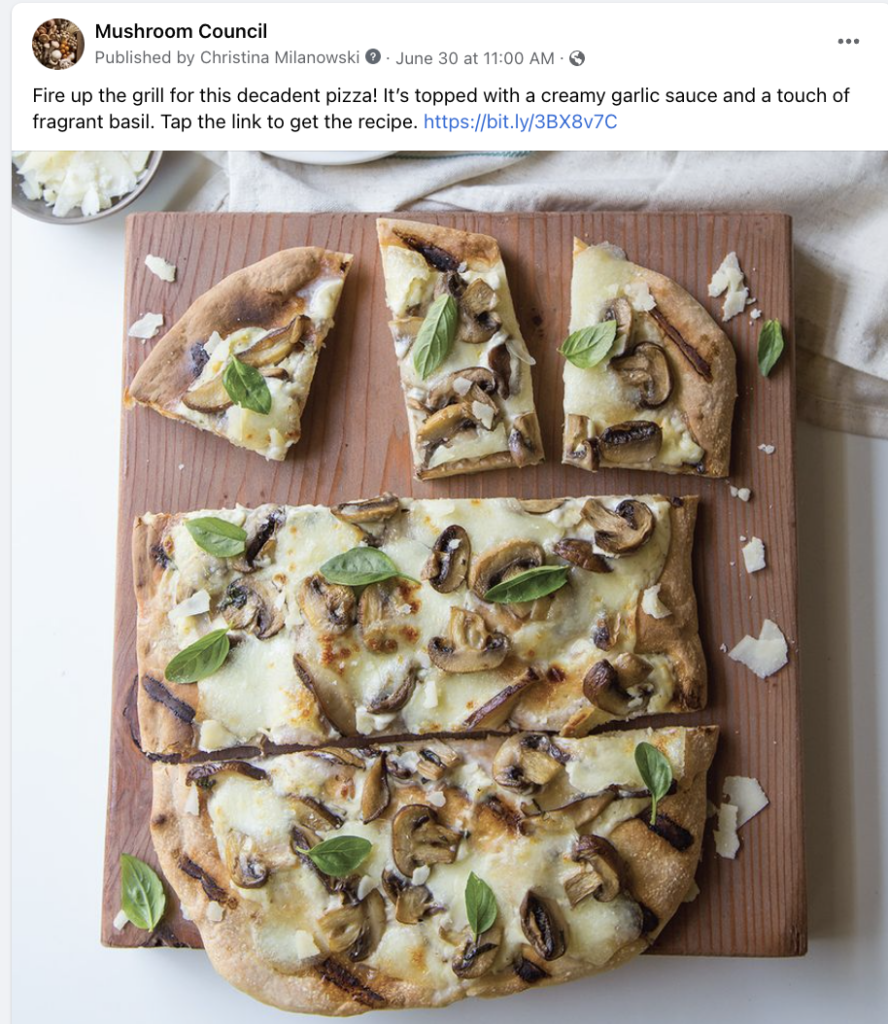This screenshot has height=1024, width=888.
Task: Tap the Mushroom Council profile picture
Action: (58, 44)
